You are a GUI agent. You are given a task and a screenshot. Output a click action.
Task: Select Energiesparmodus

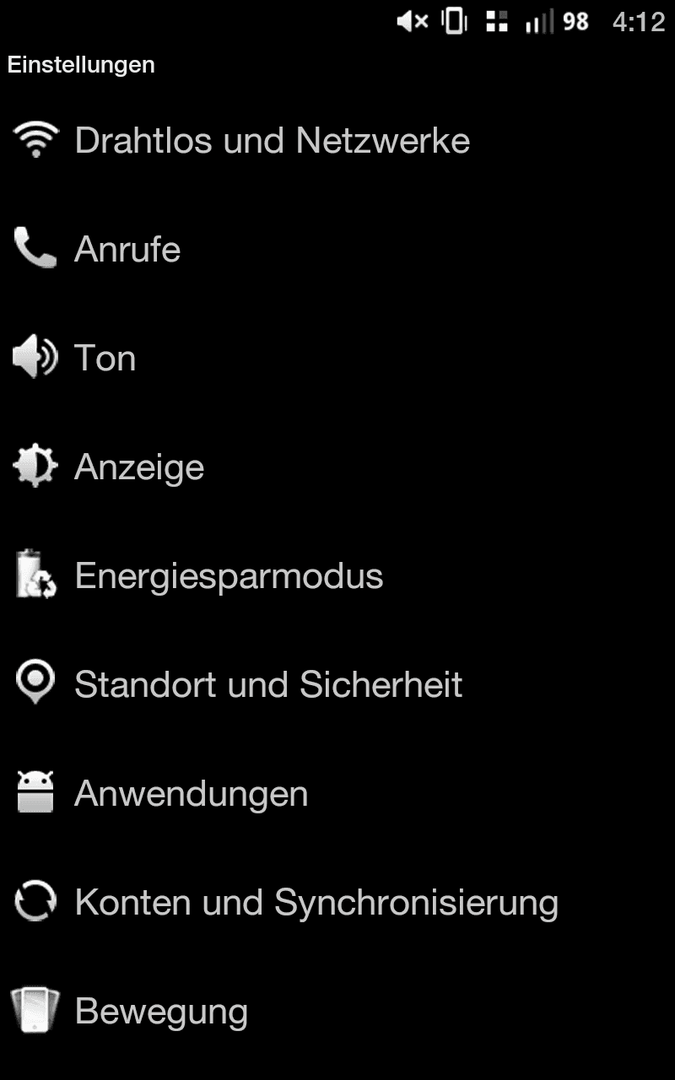click(338, 576)
